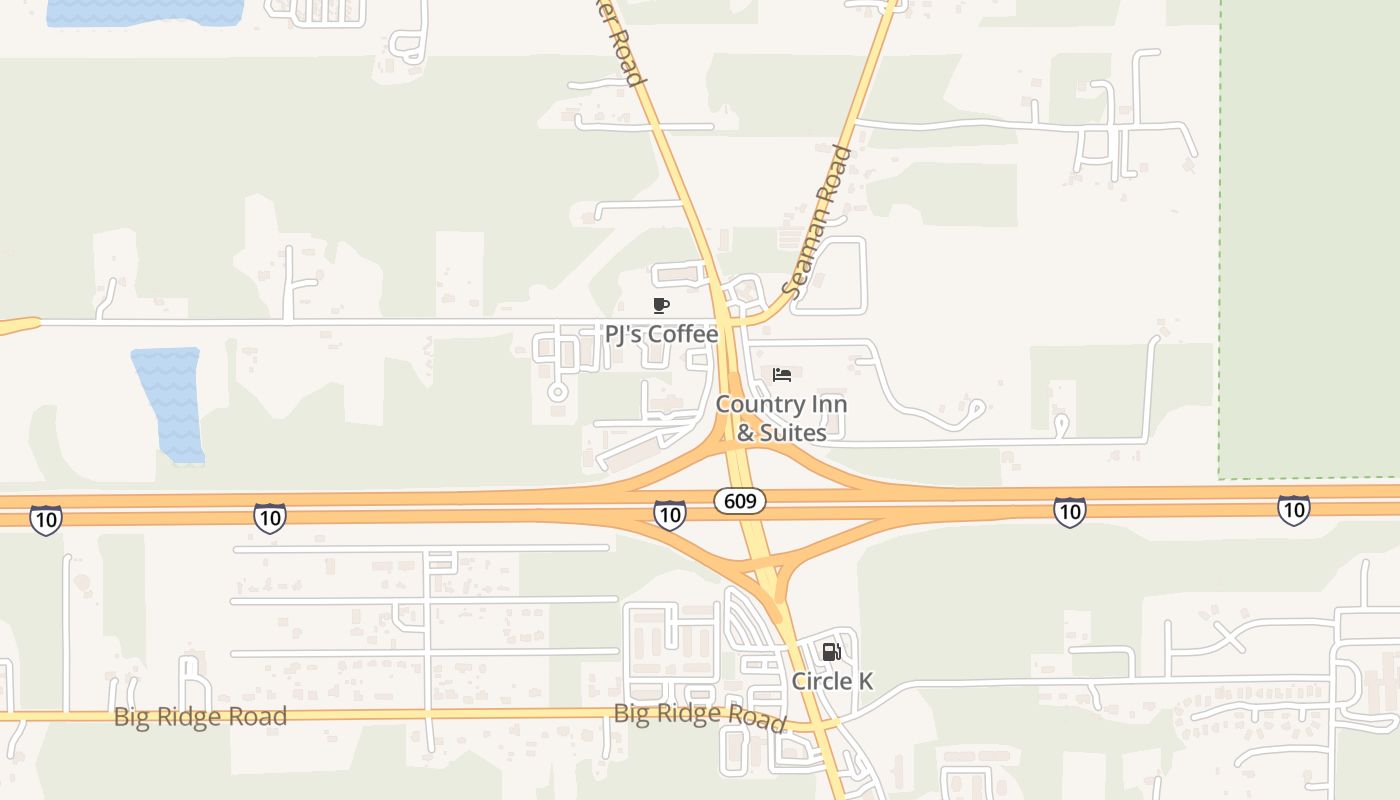Open the PJ's Coffee map marker

(x=660, y=306)
